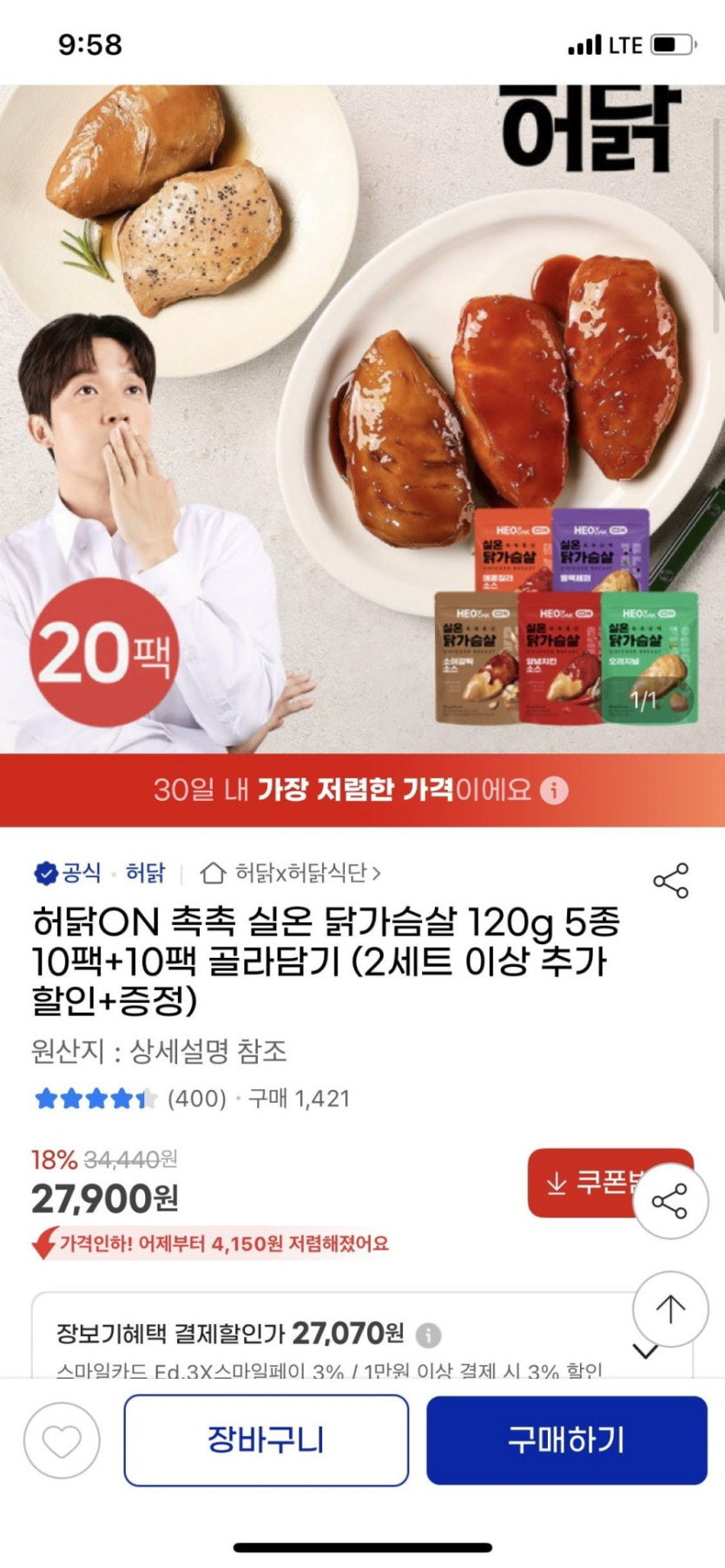Viewport: 725px width, 1568px height.
Task: Add this item to wishlist heart
Action: tap(62, 1441)
